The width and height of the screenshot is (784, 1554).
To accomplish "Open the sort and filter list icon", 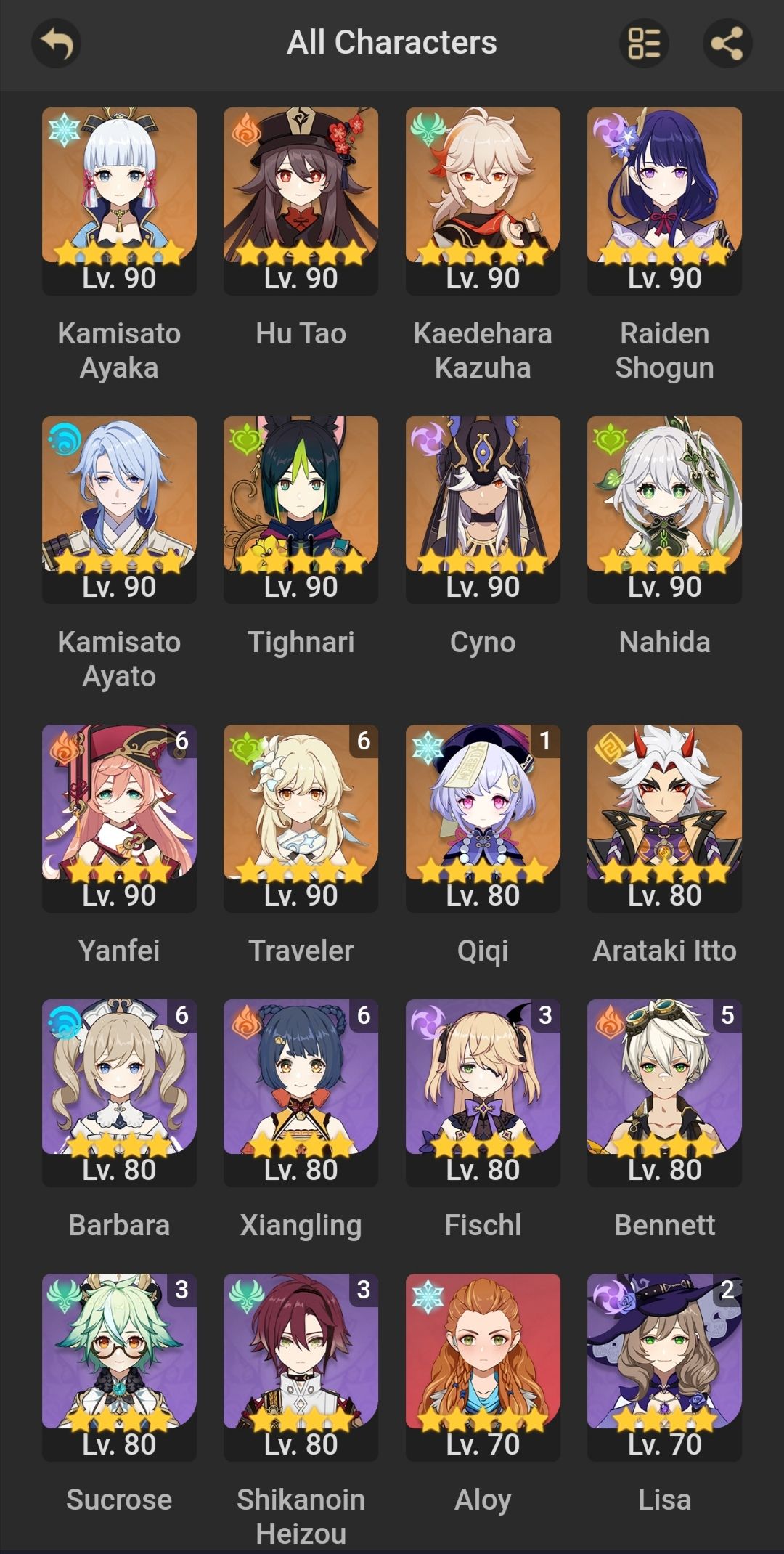I will (646, 44).
